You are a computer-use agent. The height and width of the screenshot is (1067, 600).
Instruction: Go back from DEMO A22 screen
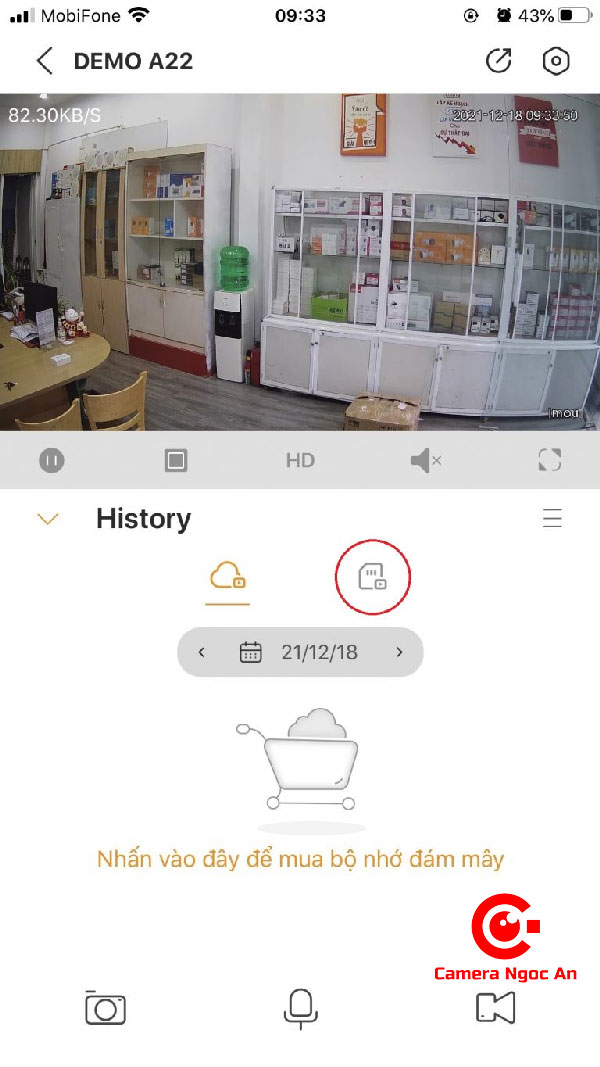(x=44, y=61)
